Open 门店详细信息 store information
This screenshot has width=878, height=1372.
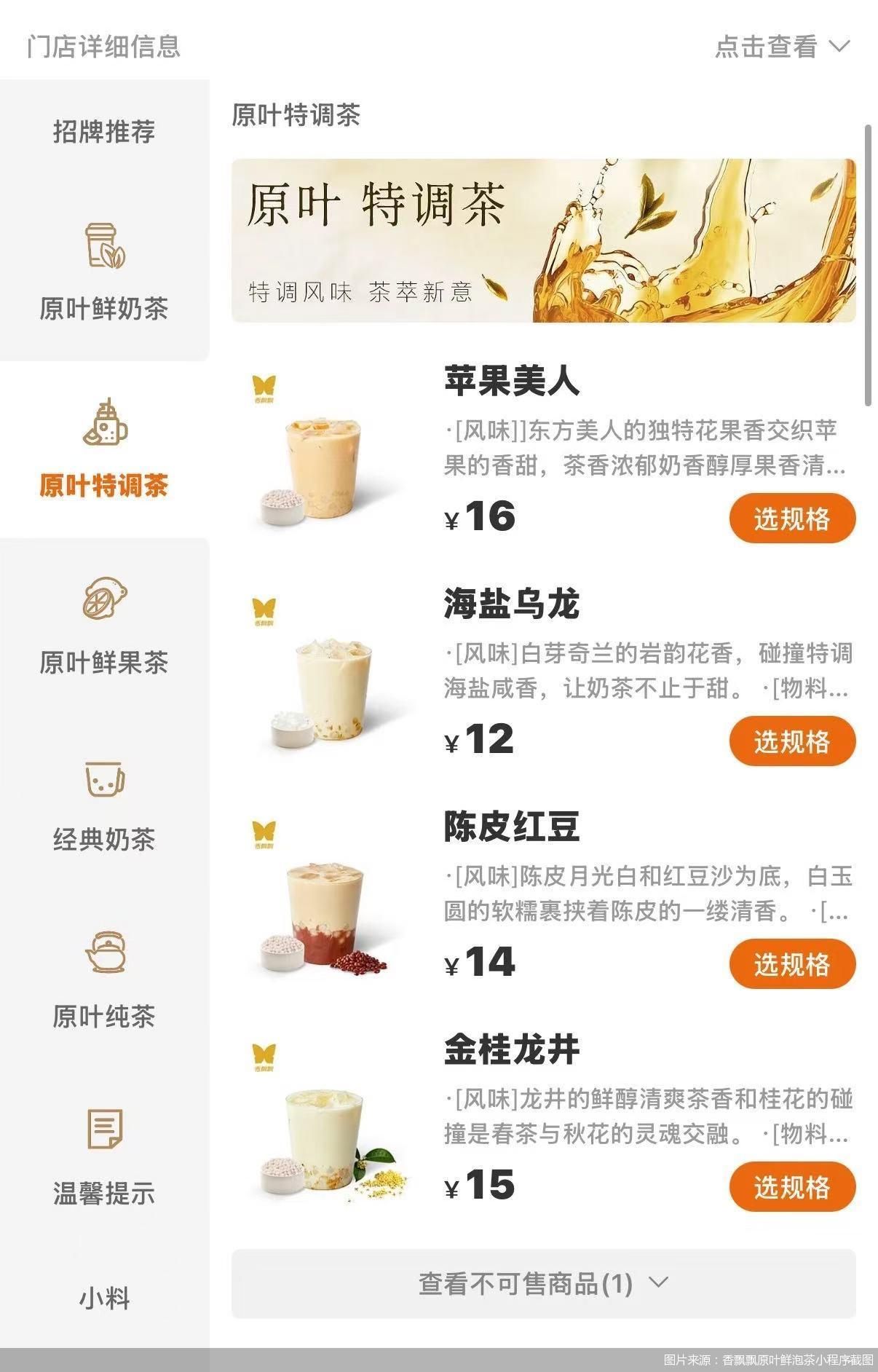pos(104,46)
